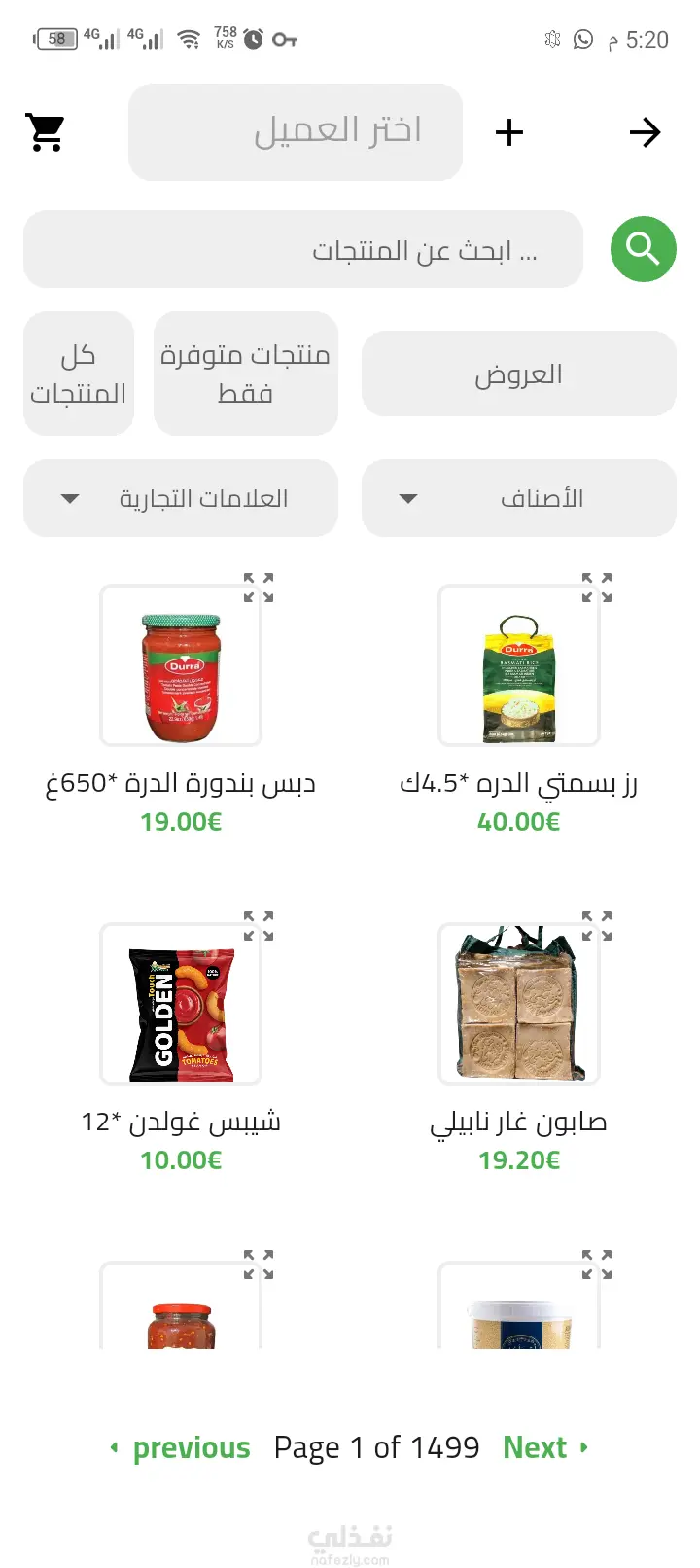Open product دبس بندورة الدرة
Screen dimensions: 700x1568
181,666
